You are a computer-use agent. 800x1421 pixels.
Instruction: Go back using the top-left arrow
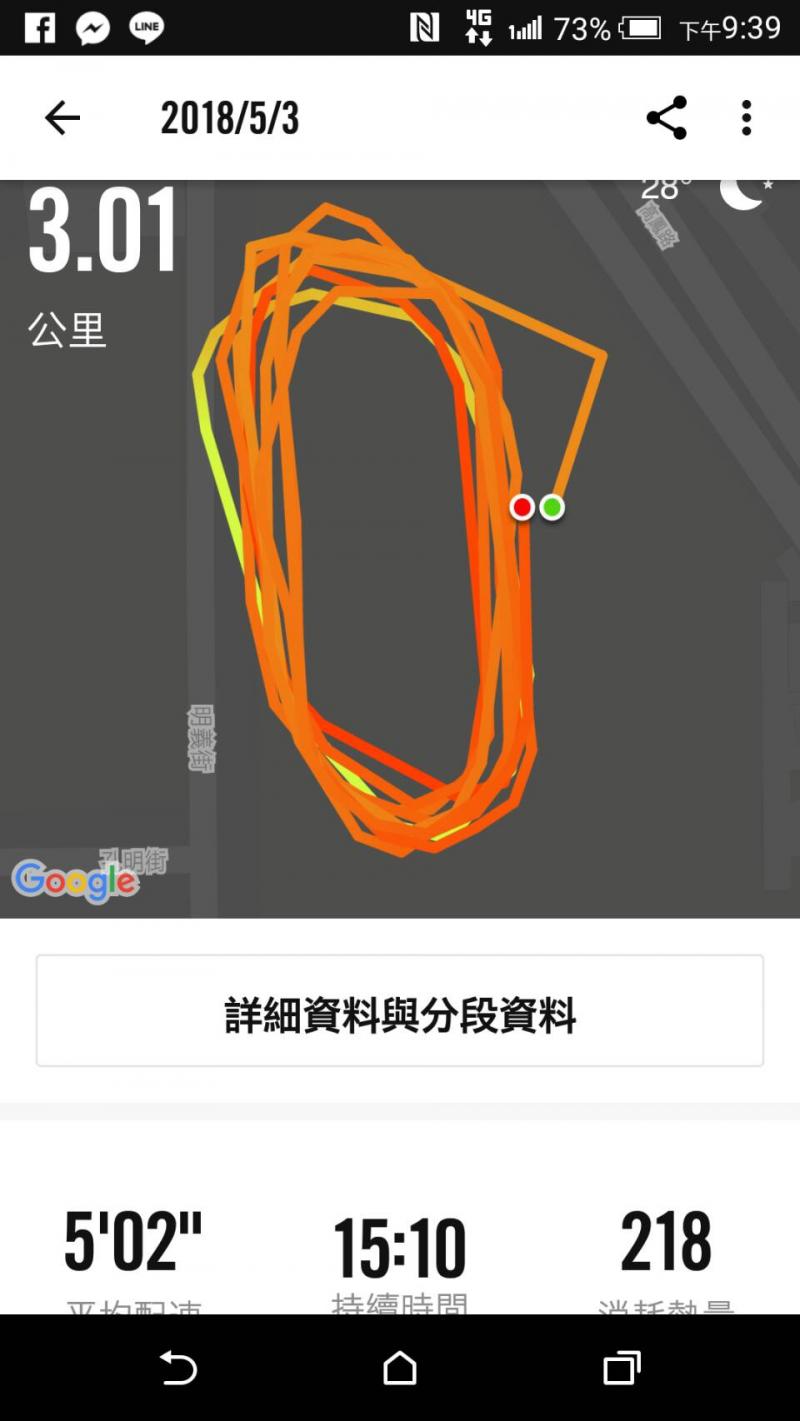pos(62,118)
